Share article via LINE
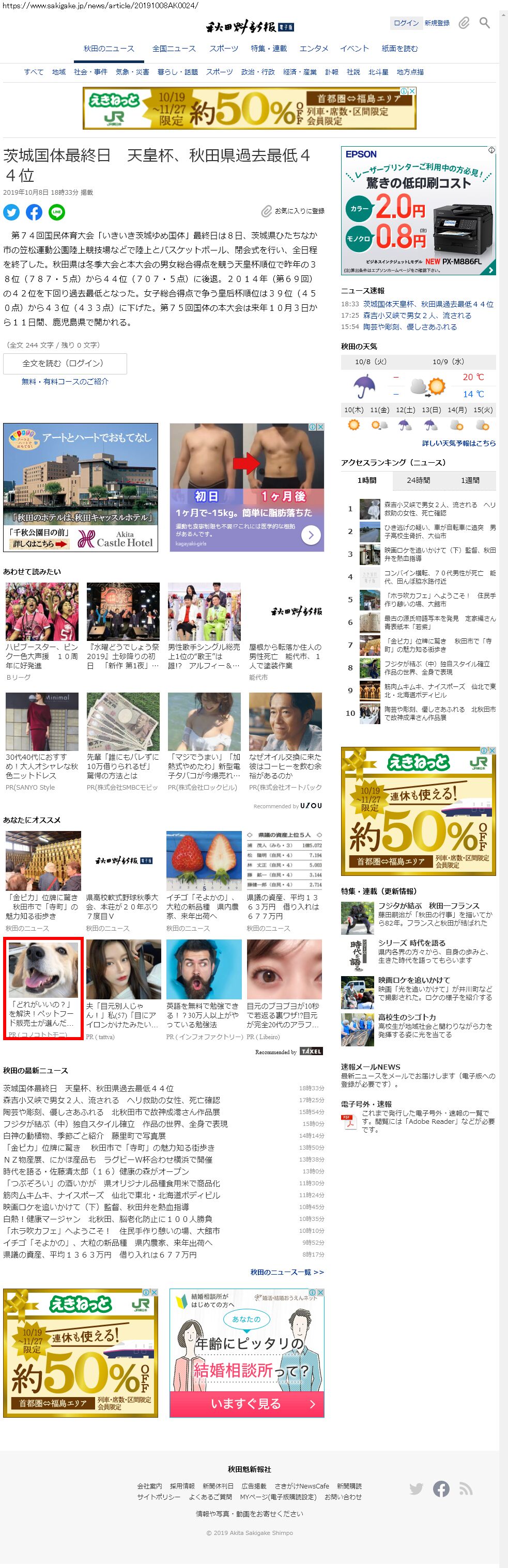 (57, 212)
